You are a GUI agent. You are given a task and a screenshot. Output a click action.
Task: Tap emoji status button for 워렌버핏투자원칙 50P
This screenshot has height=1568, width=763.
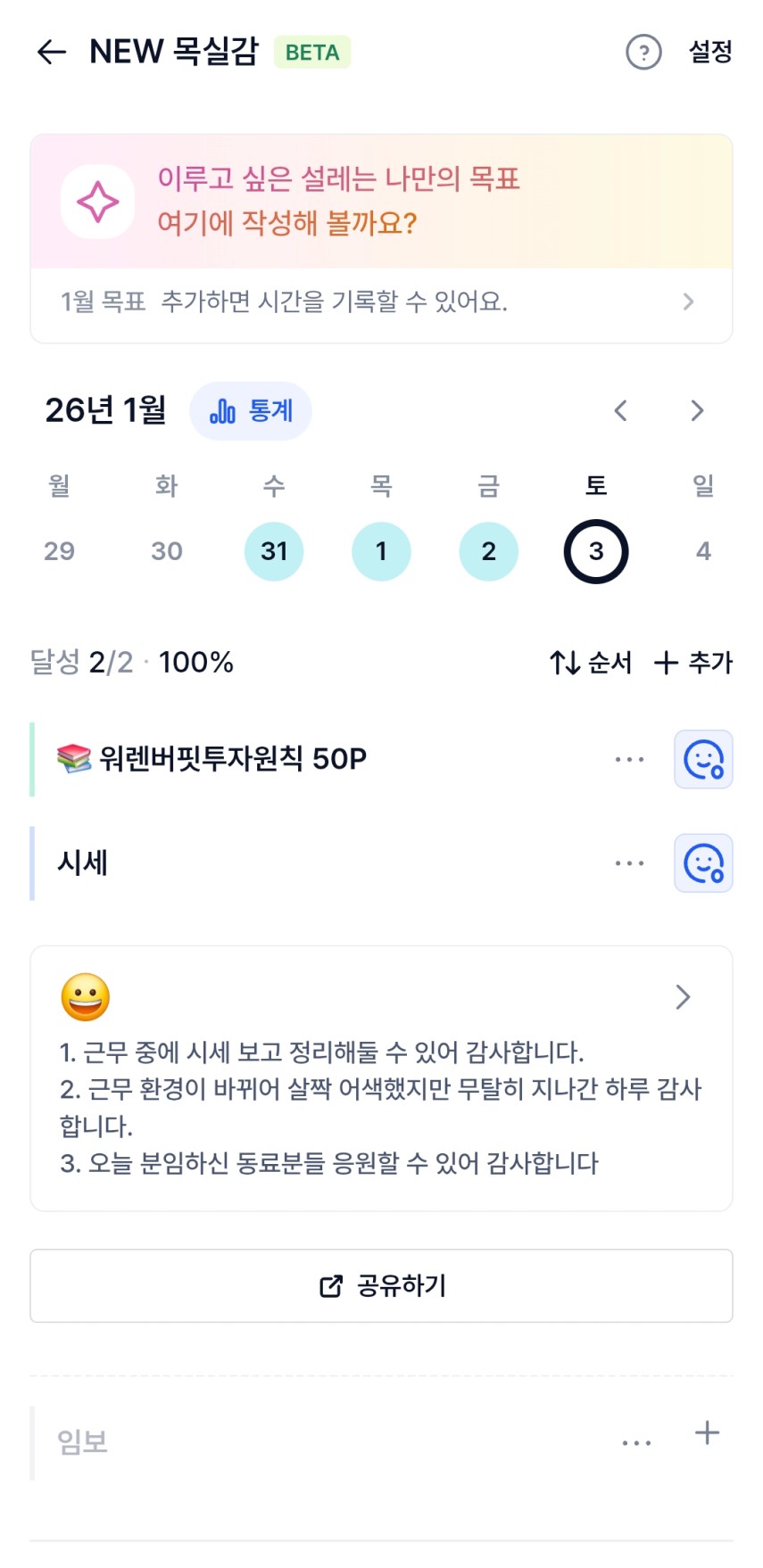click(703, 760)
